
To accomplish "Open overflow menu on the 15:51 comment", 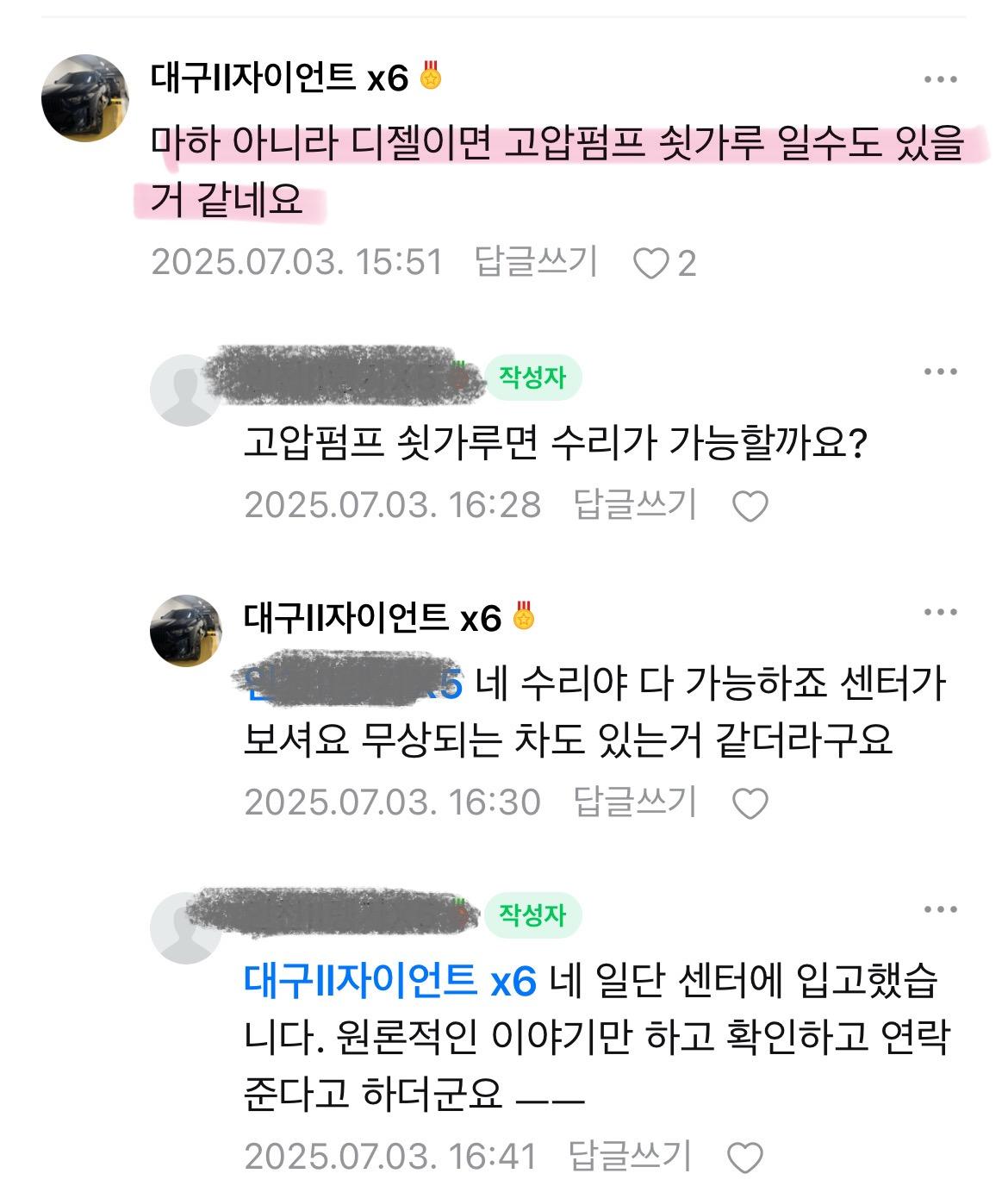I will (940, 79).
